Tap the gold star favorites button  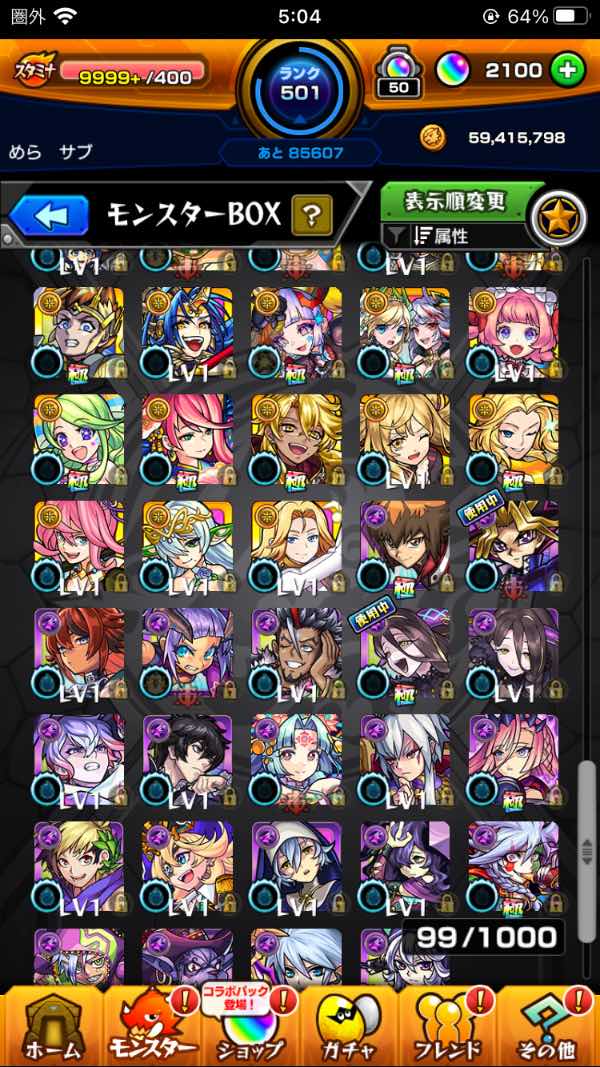(559, 218)
